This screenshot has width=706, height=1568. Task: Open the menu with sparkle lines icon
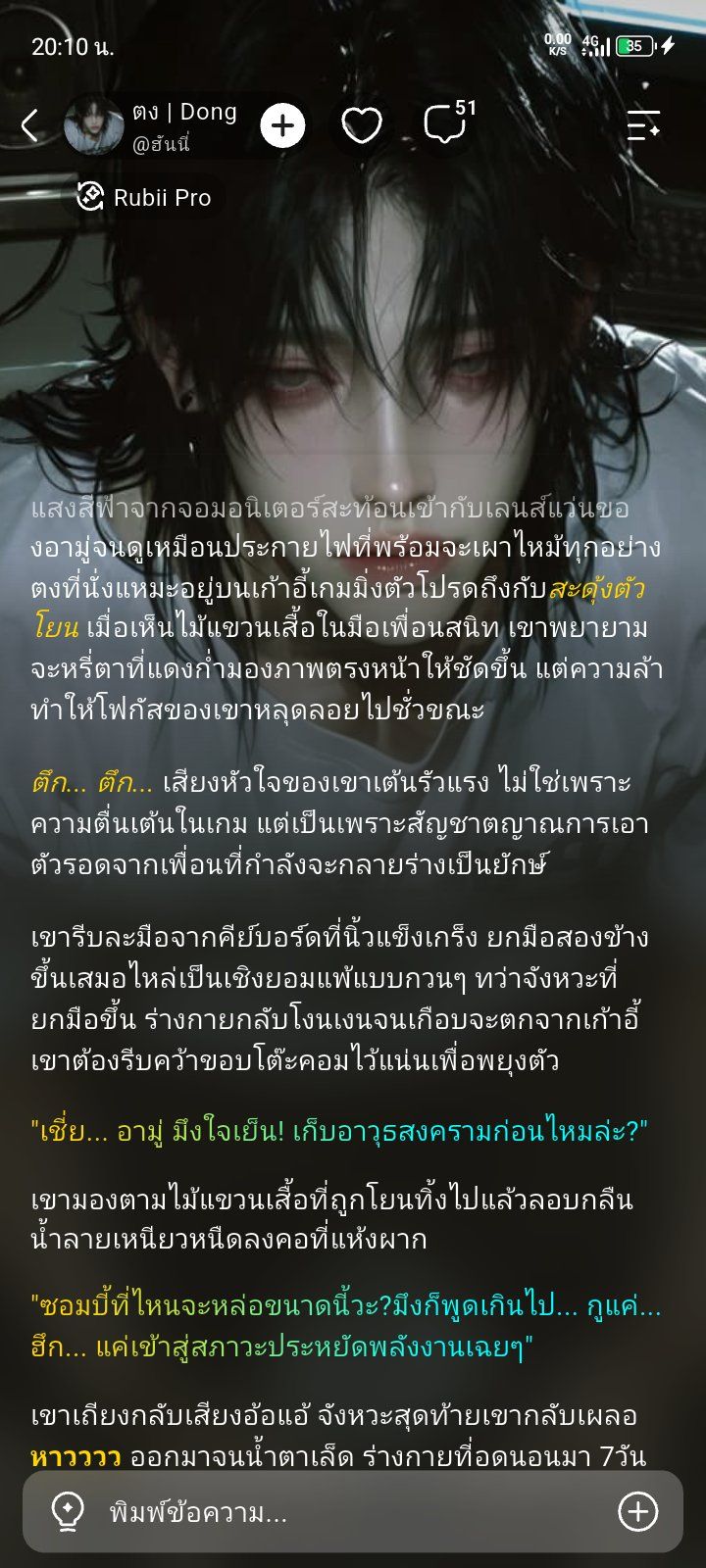[x=643, y=125]
